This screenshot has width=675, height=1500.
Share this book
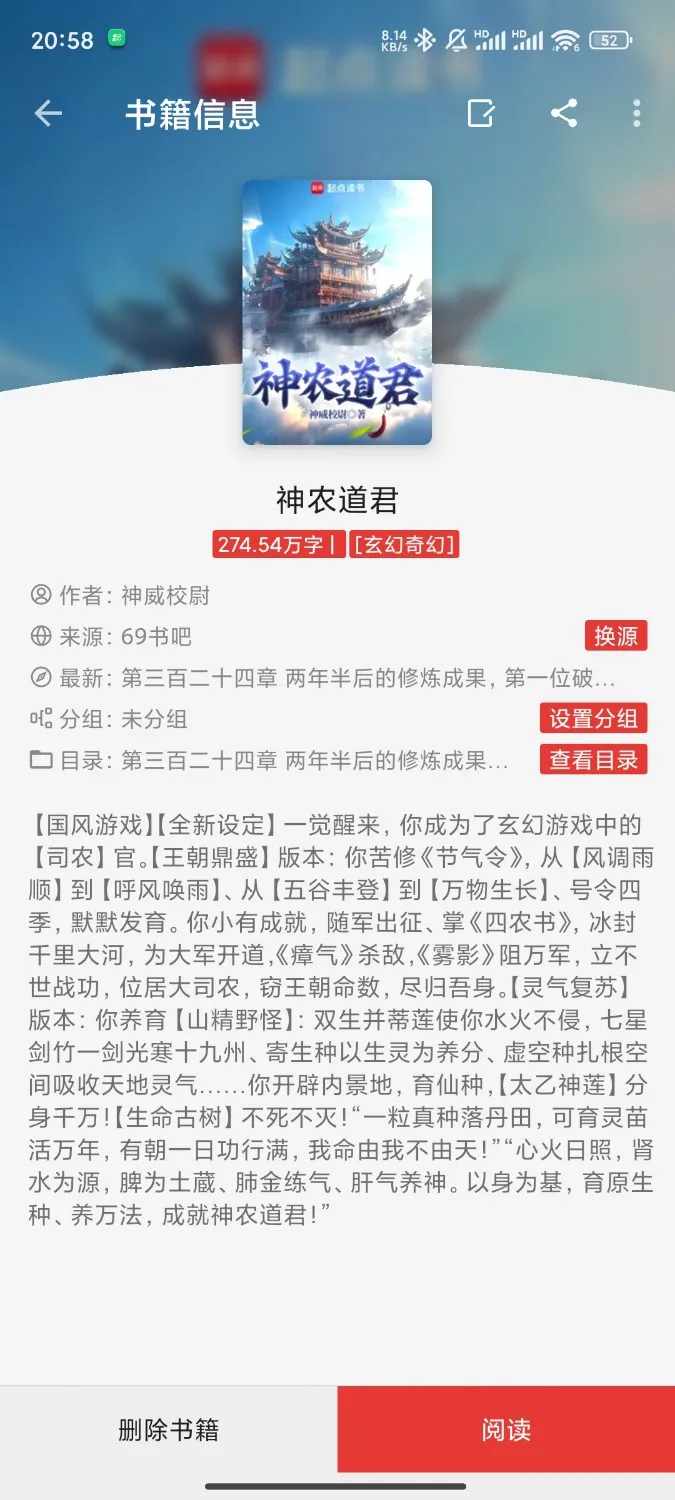point(564,114)
